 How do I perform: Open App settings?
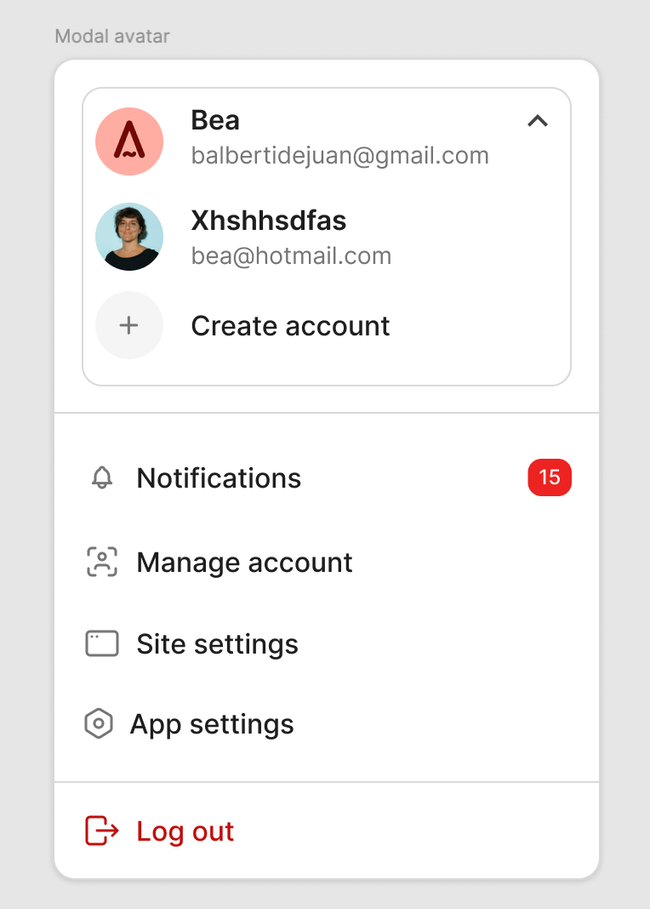point(211,724)
